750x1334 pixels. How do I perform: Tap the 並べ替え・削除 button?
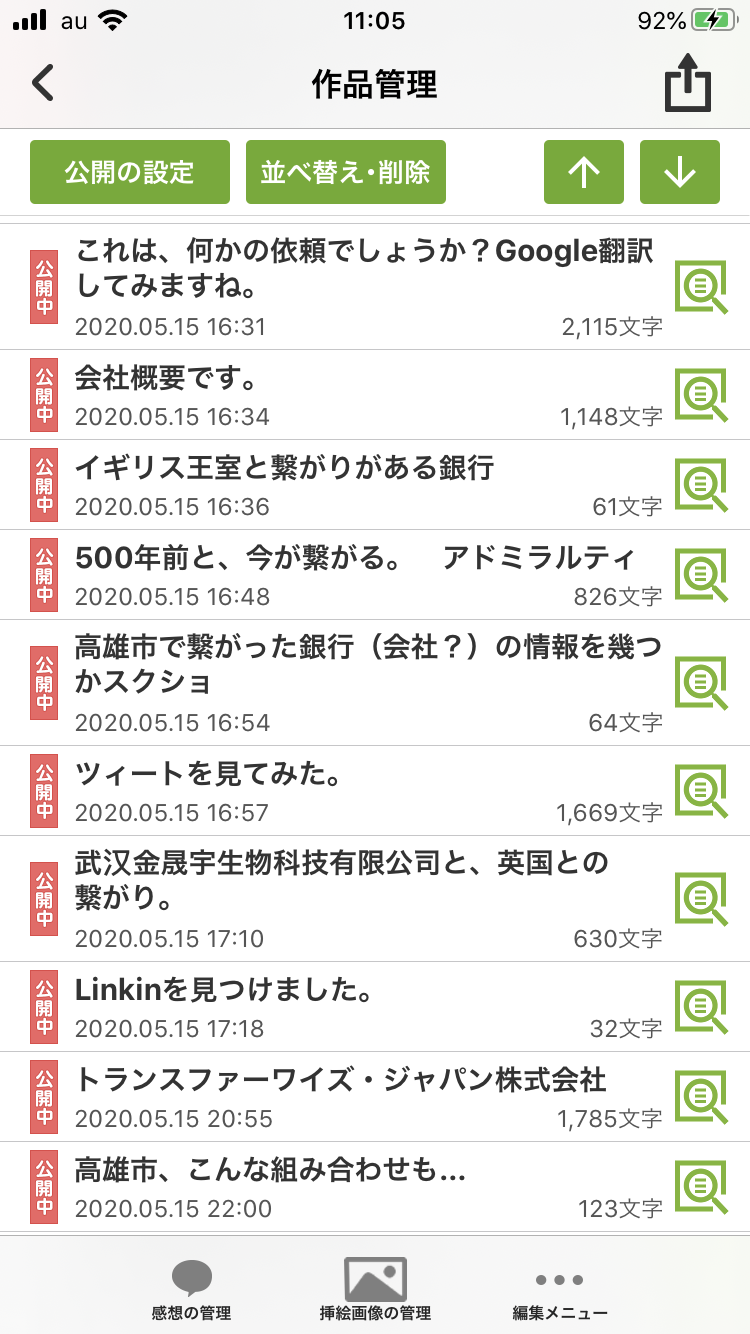coord(345,172)
